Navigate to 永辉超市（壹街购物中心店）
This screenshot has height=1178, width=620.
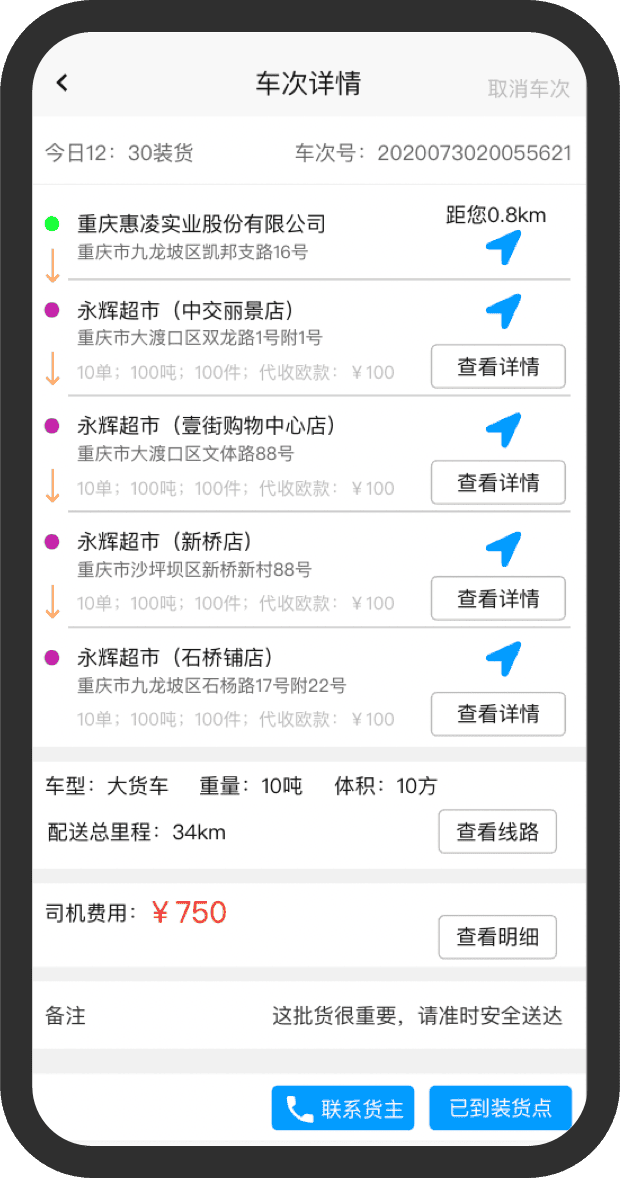(x=504, y=430)
